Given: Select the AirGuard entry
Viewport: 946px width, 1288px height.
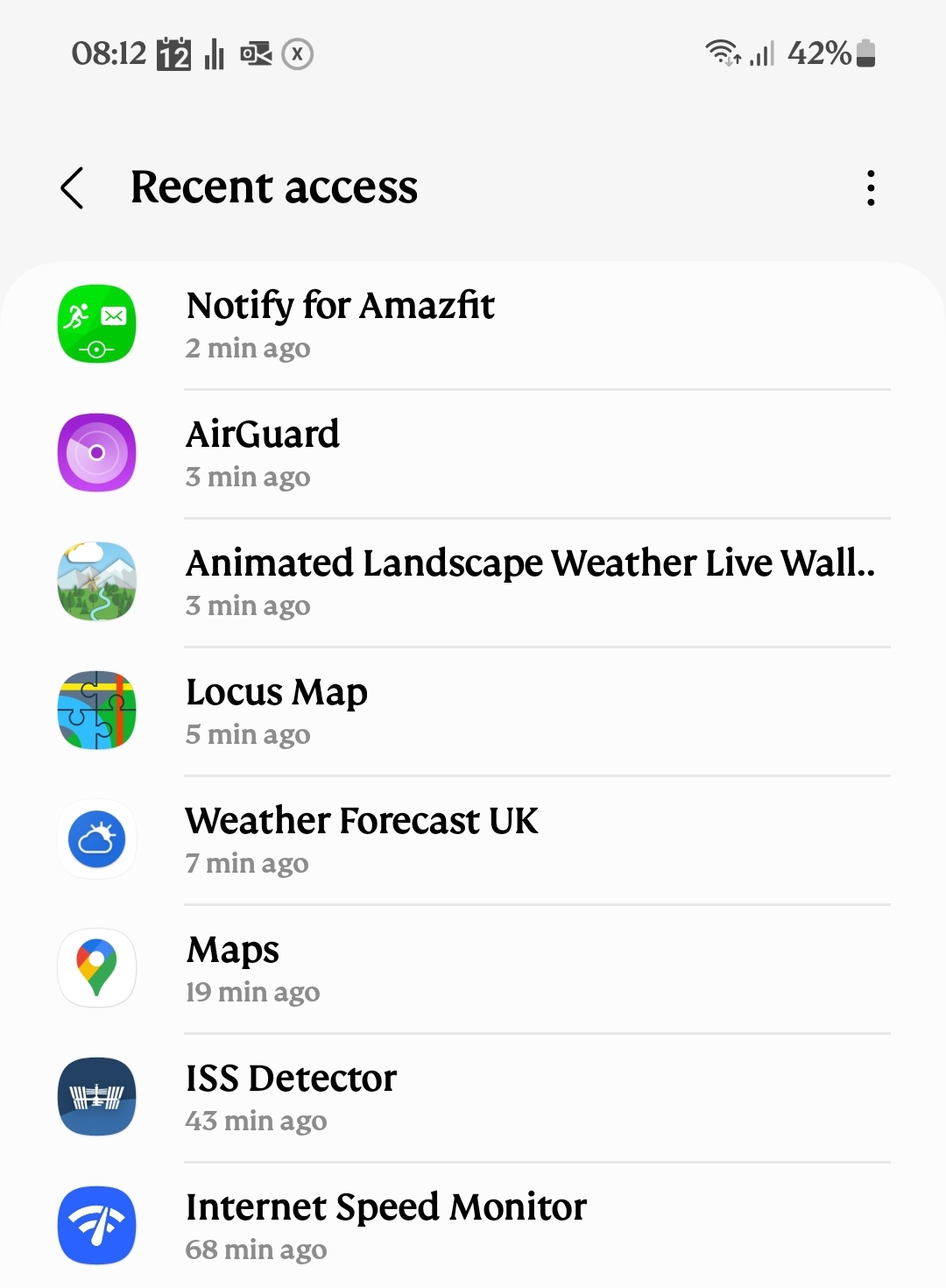Looking at the screenshot, I should pyautogui.click(x=473, y=454).
